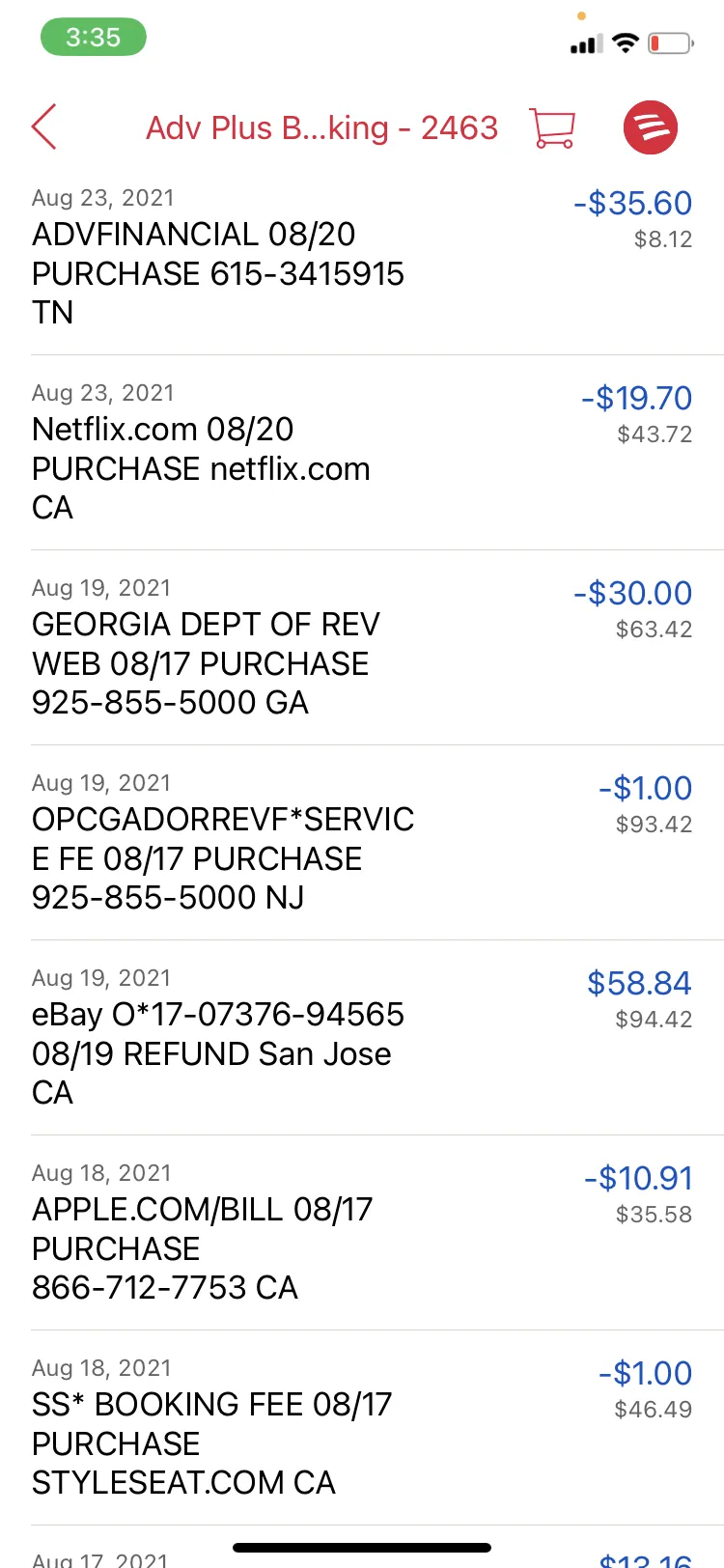View APPLE.COM/BILL -$10.91 transaction

pyautogui.click(x=362, y=1233)
